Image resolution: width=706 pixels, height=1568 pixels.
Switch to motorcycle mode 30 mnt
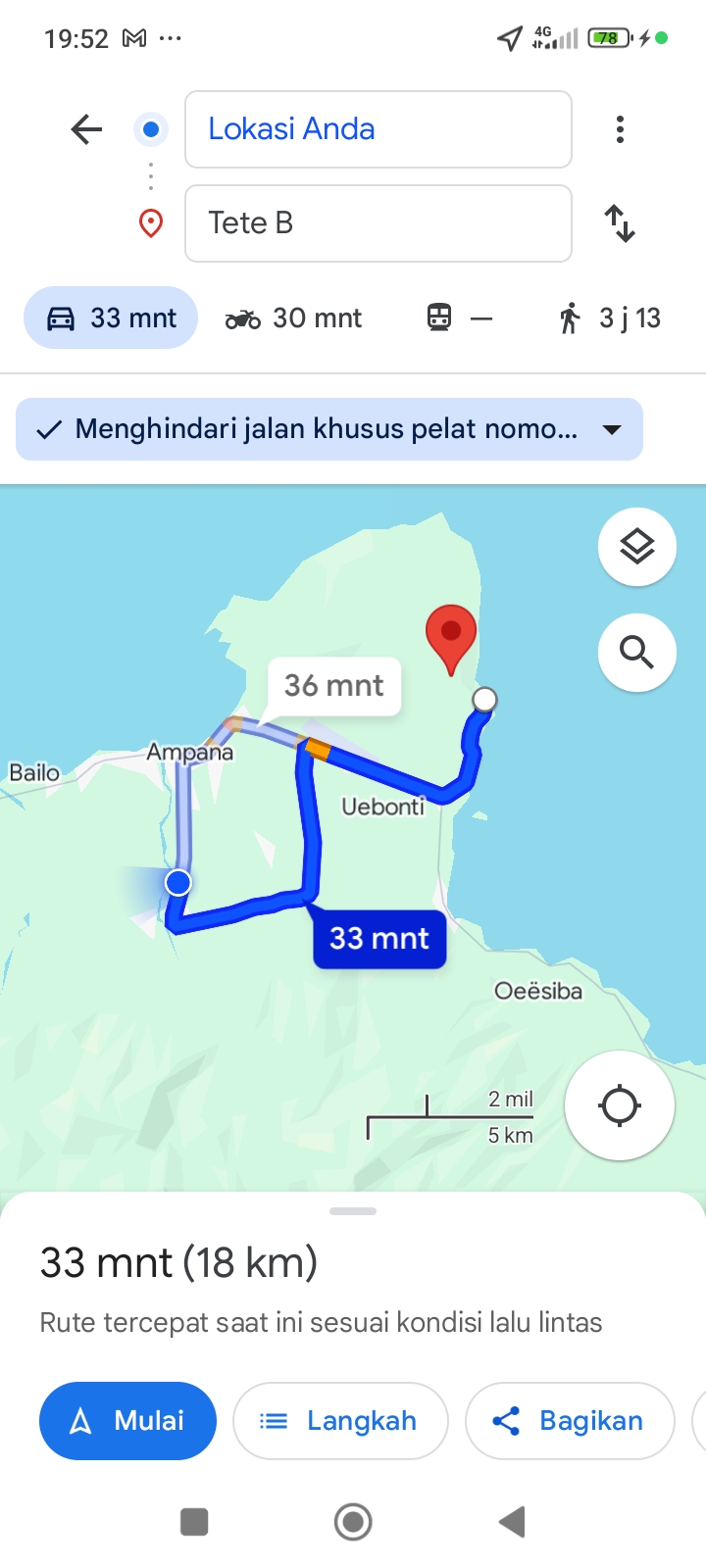294,318
